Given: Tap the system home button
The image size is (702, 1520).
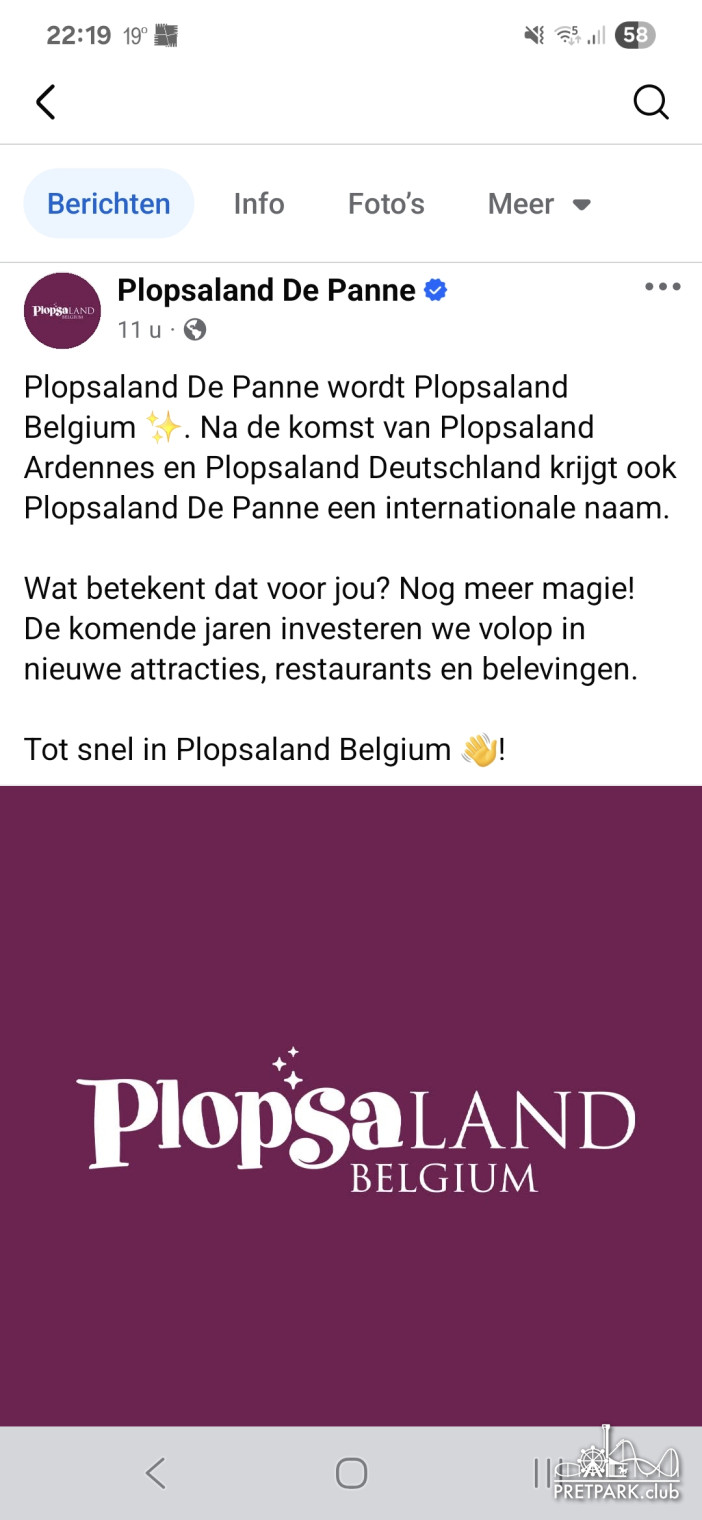Looking at the screenshot, I should pyautogui.click(x=351, y=1472).
